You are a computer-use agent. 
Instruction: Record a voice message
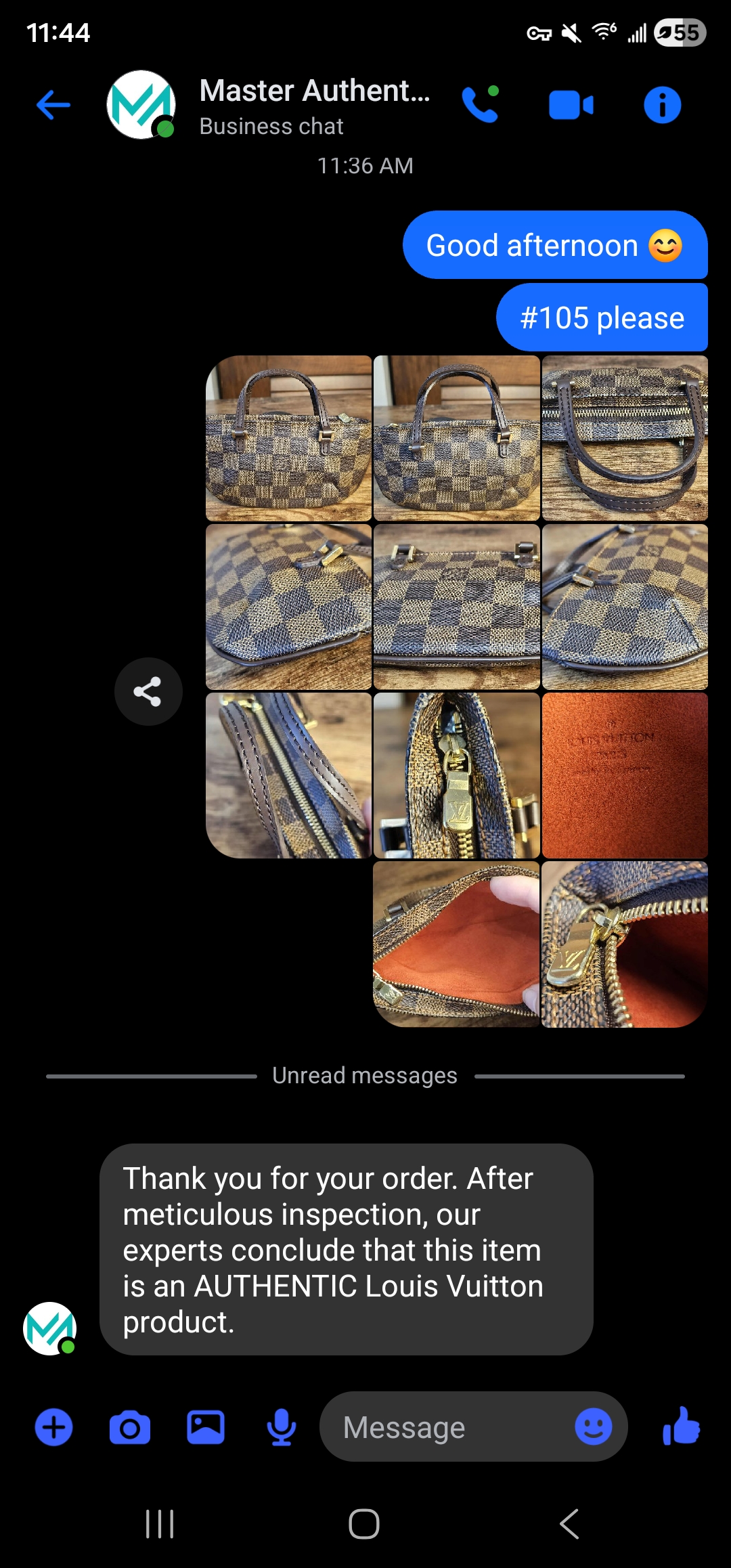click(x=281, y=1427)
